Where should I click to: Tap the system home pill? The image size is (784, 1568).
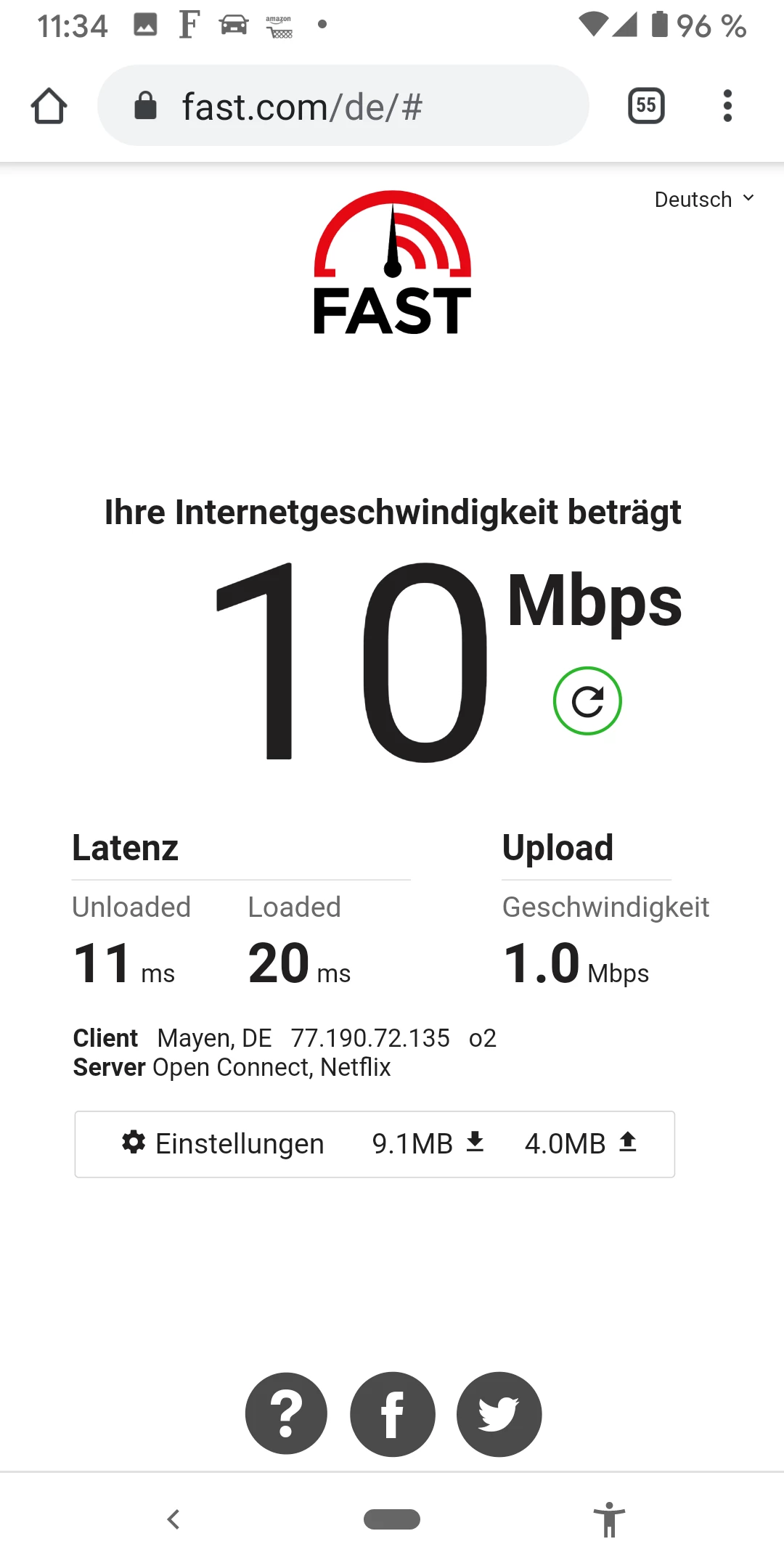tap(392, 1519)
